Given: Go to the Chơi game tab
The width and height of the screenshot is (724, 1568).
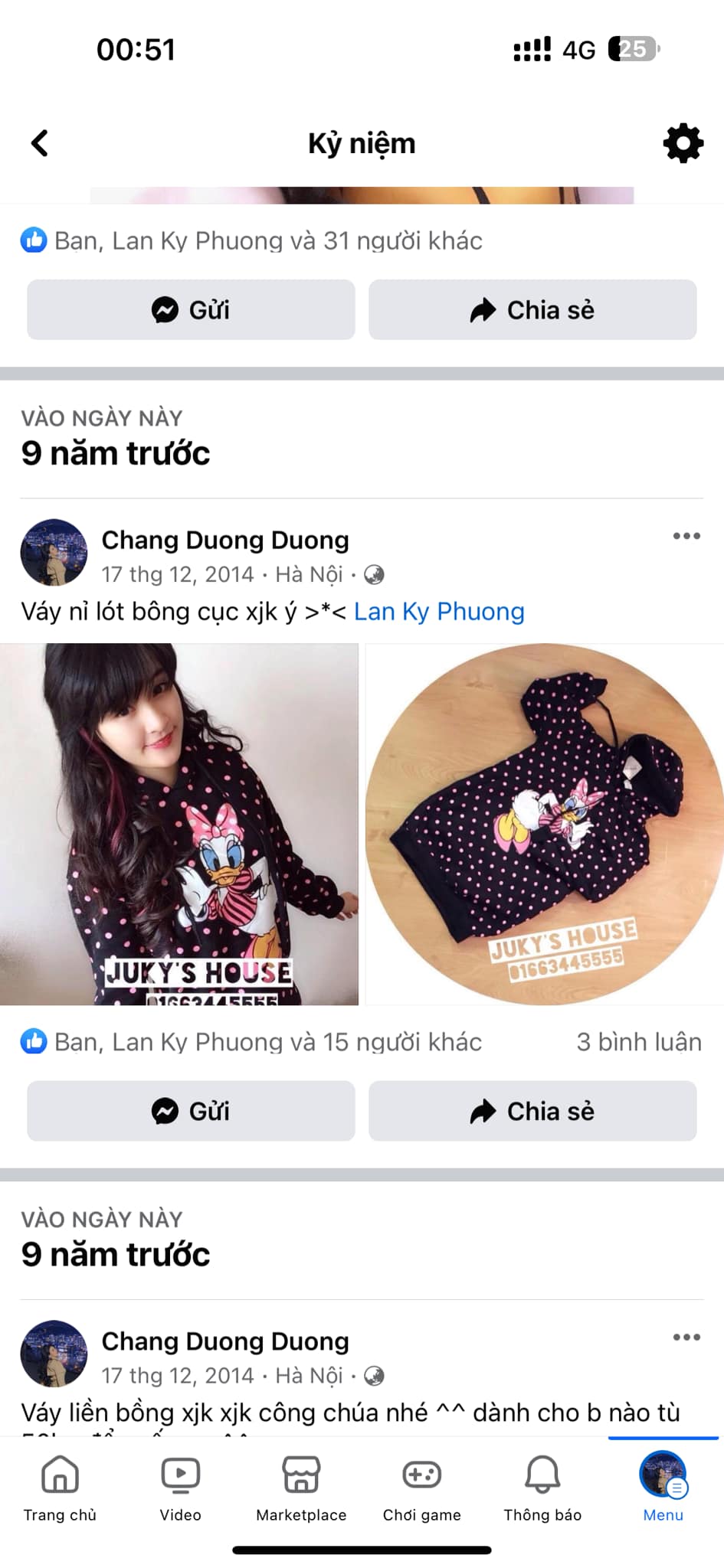Looking at the screenshot, I should pyautogui.click(x=422, y=1487).
